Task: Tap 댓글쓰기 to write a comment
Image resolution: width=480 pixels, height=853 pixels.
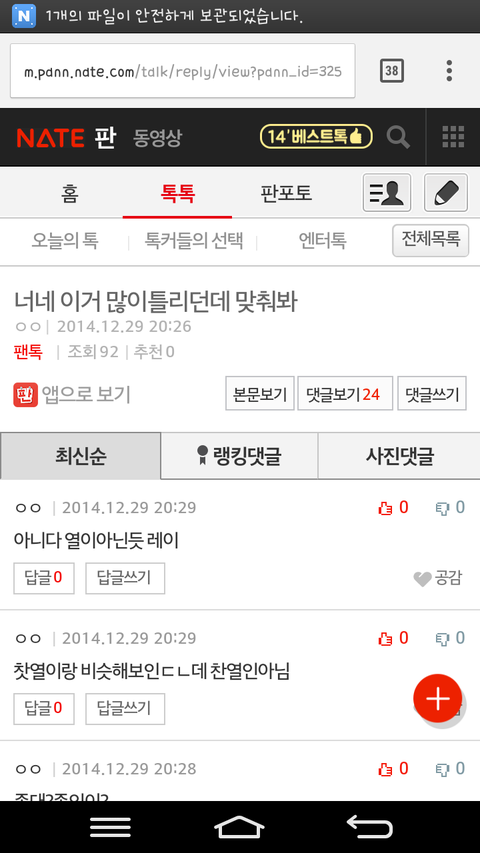Action: click(432, 393)
